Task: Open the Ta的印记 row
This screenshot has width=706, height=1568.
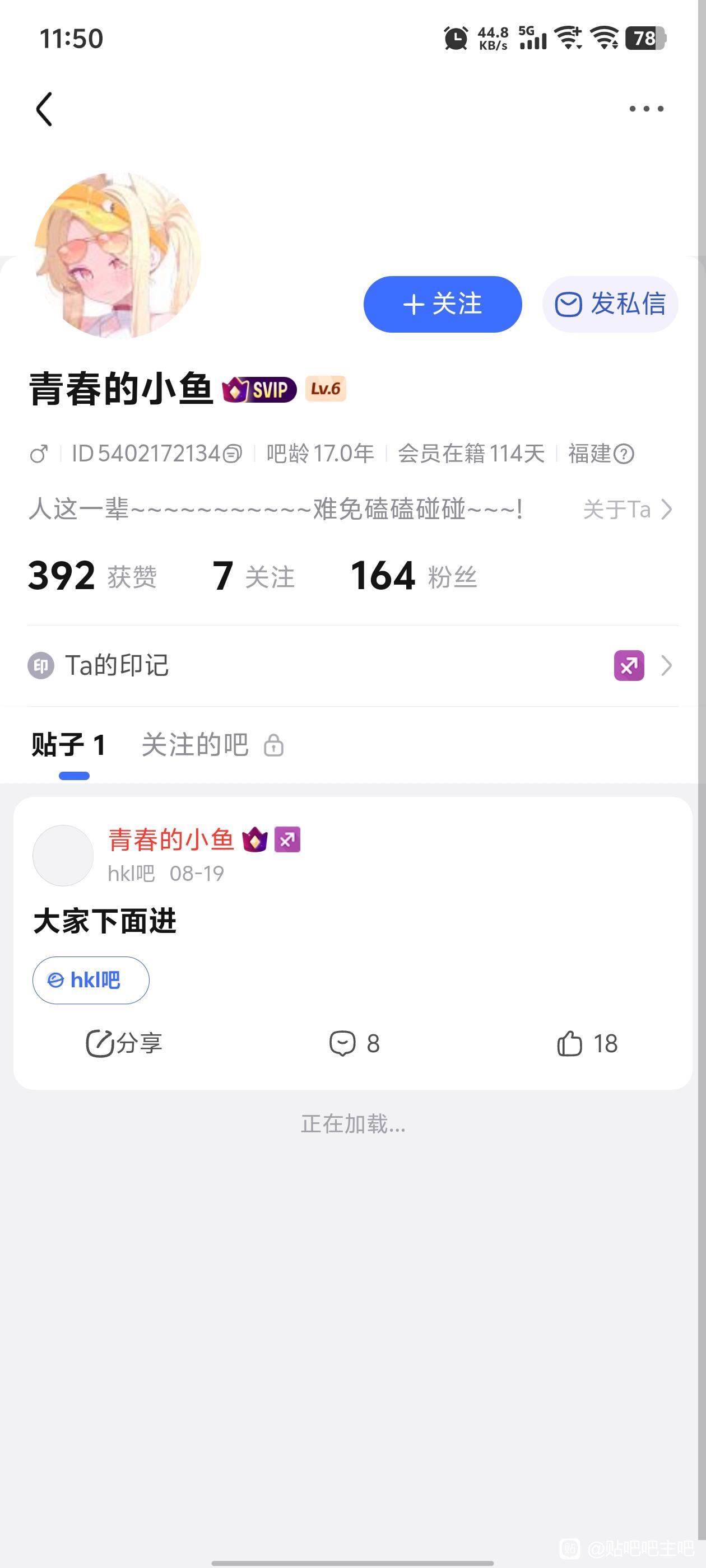Action: pyautogui.click(x=352, y=665)
